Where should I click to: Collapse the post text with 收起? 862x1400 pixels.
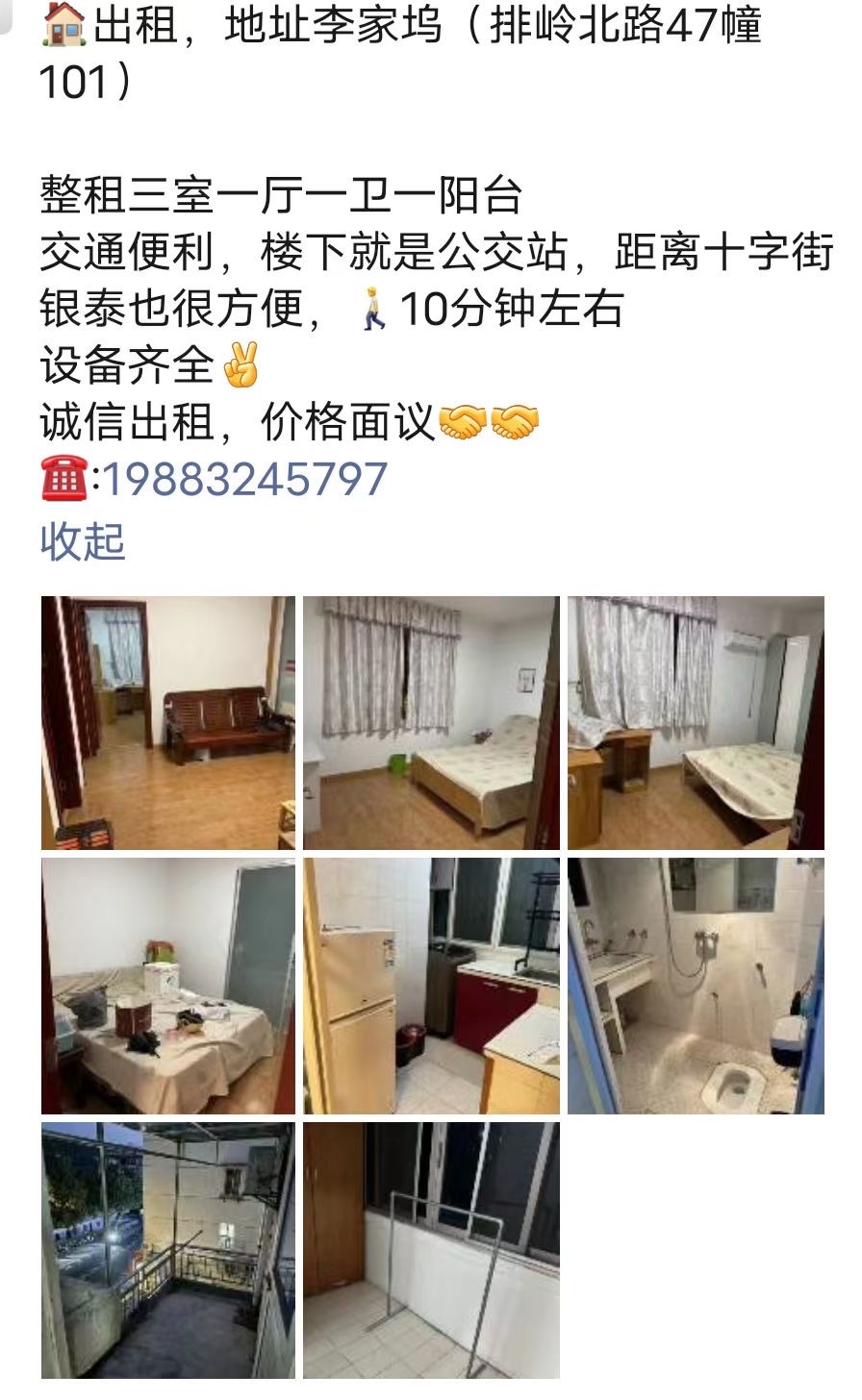[83, 540]
